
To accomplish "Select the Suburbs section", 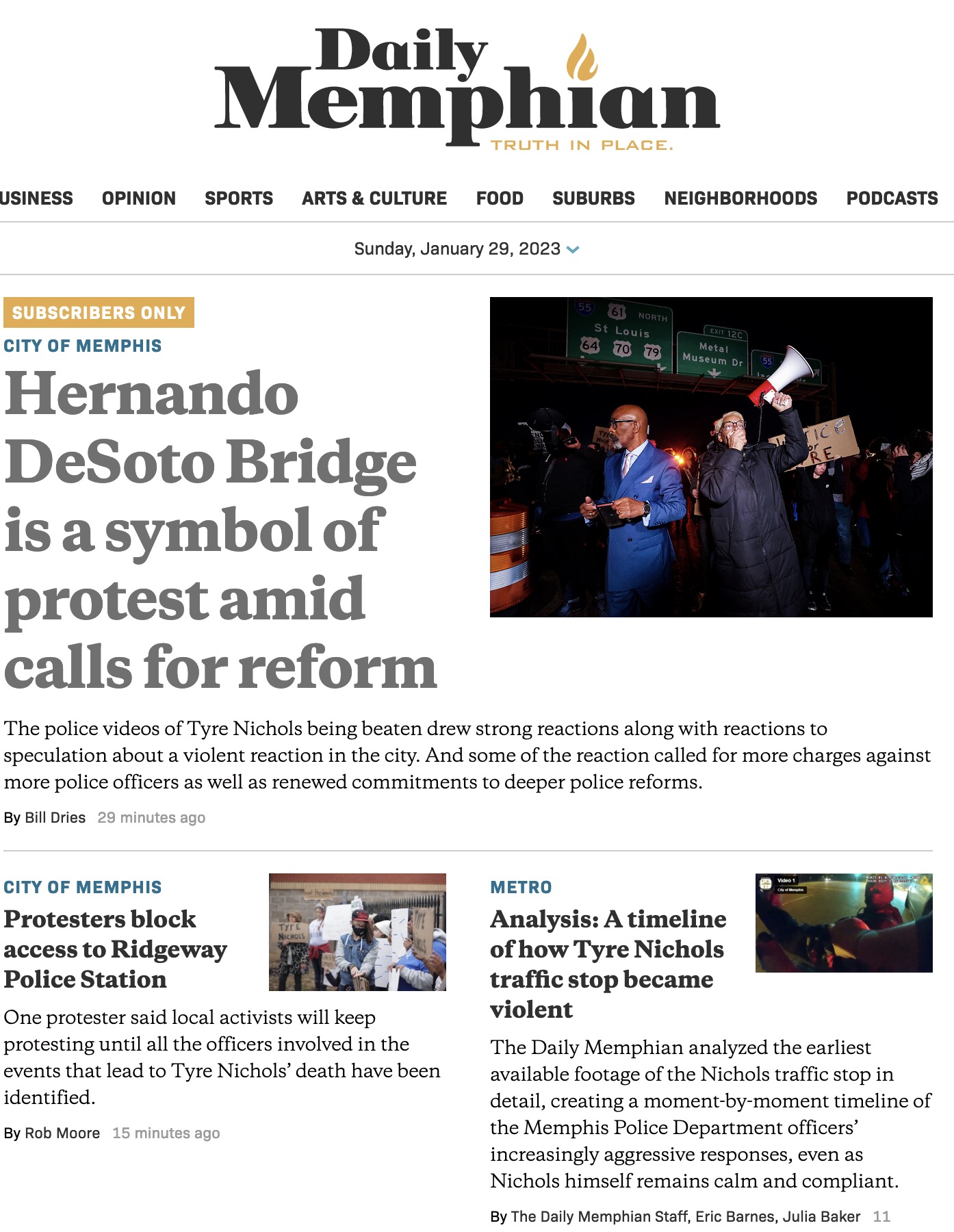I will point(593,198).
